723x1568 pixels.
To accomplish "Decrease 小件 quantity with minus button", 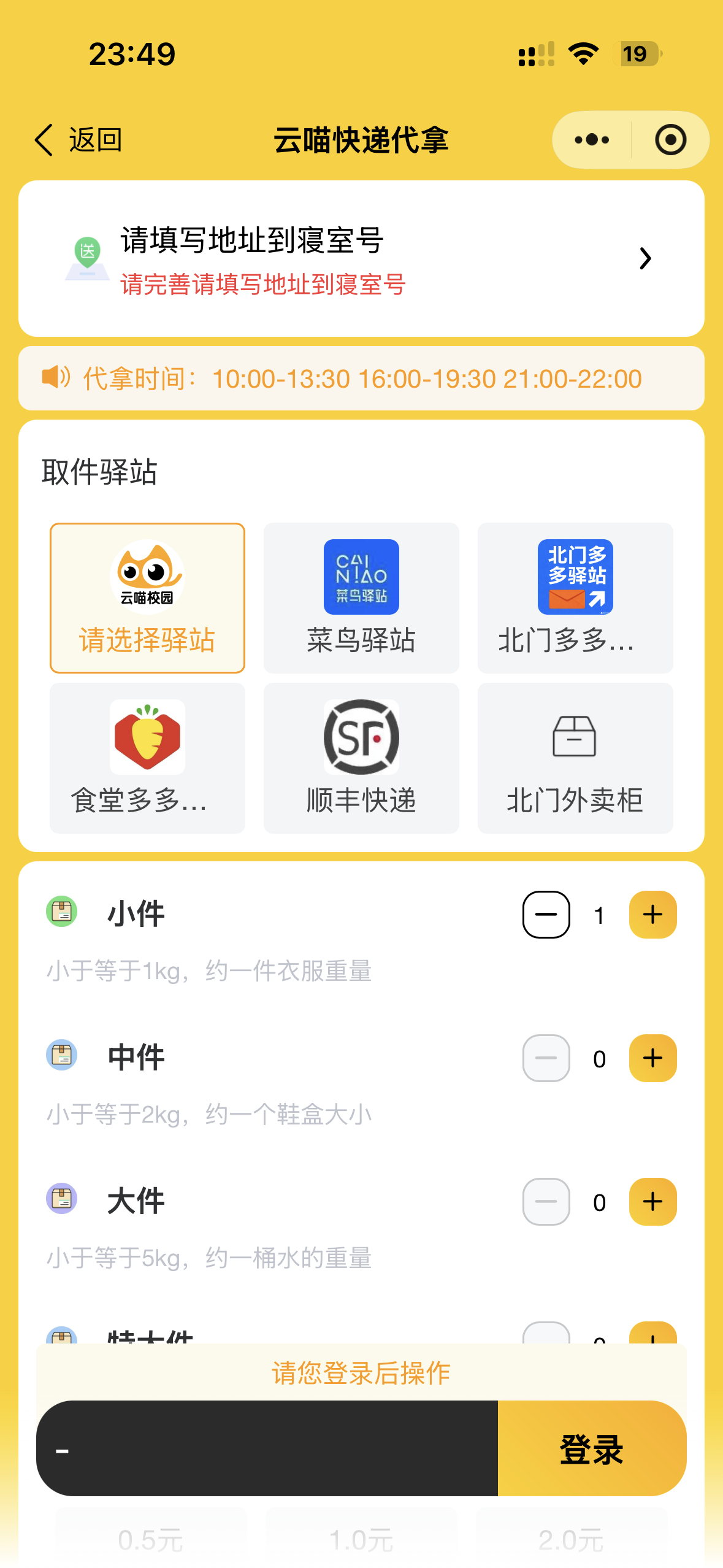I will [x=546, y=914].
